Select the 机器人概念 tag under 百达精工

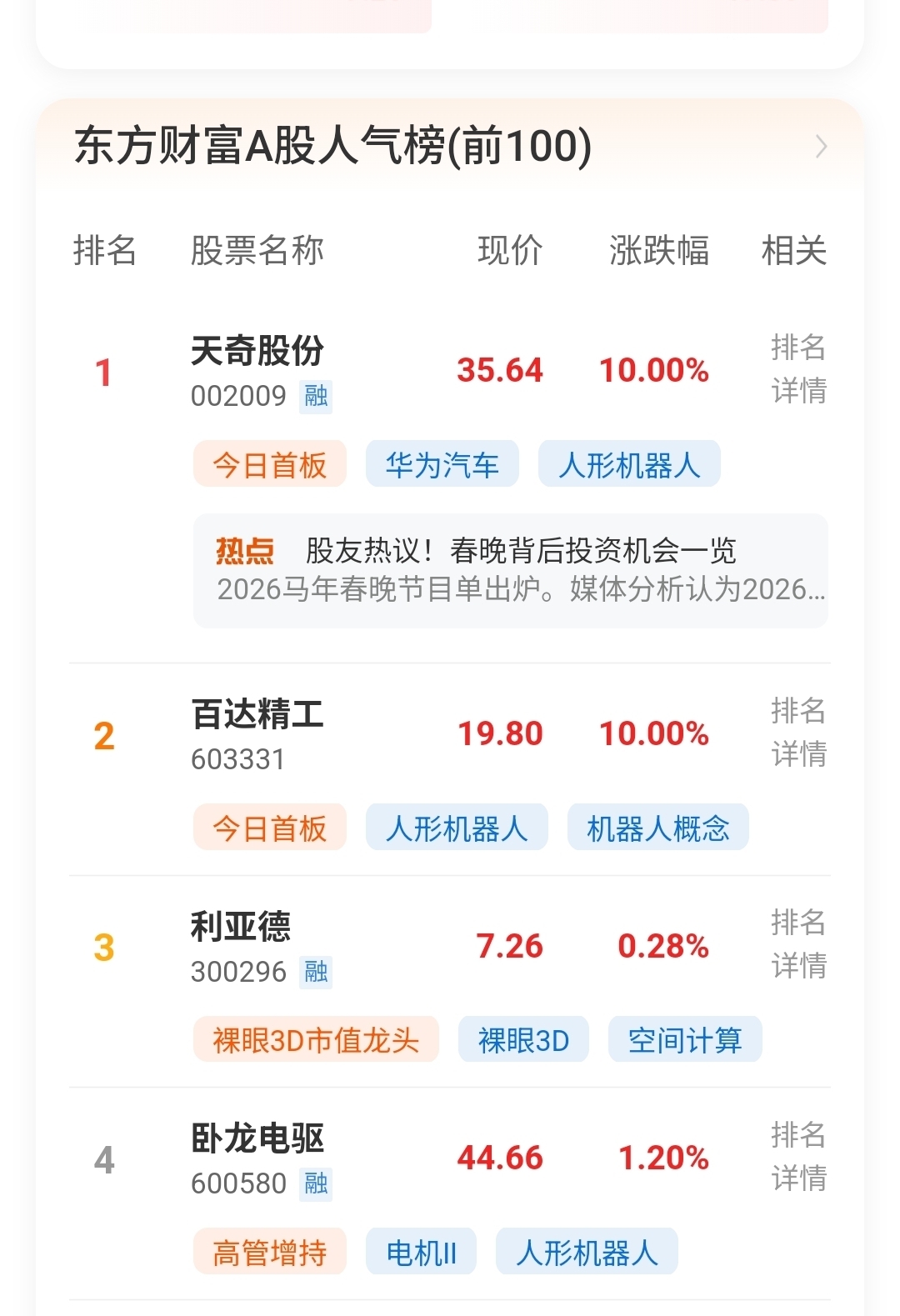click(x=657, y=827)
